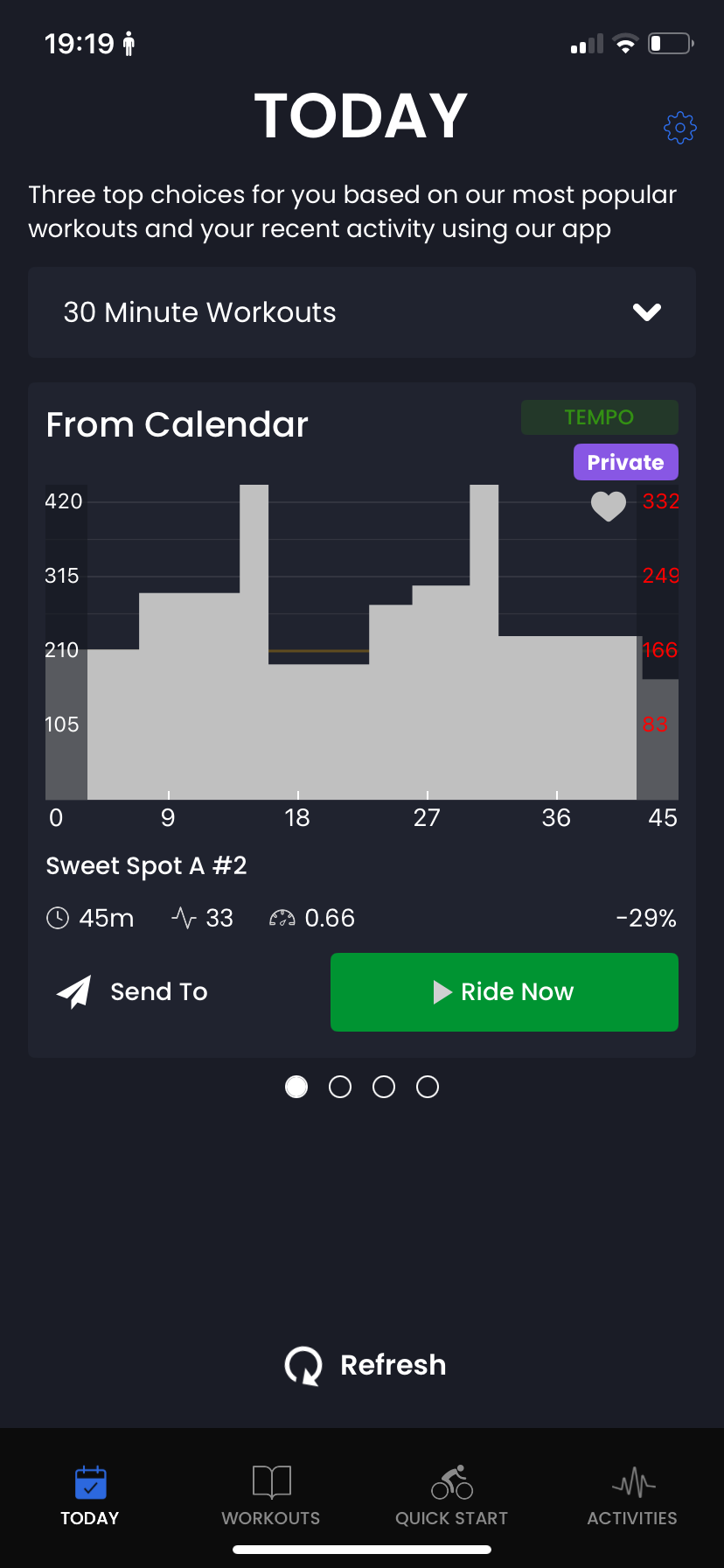The height and width of the screenshot is (1568, 724).
Task: Tap Send To for this workout
Action: tap(133, 991)
